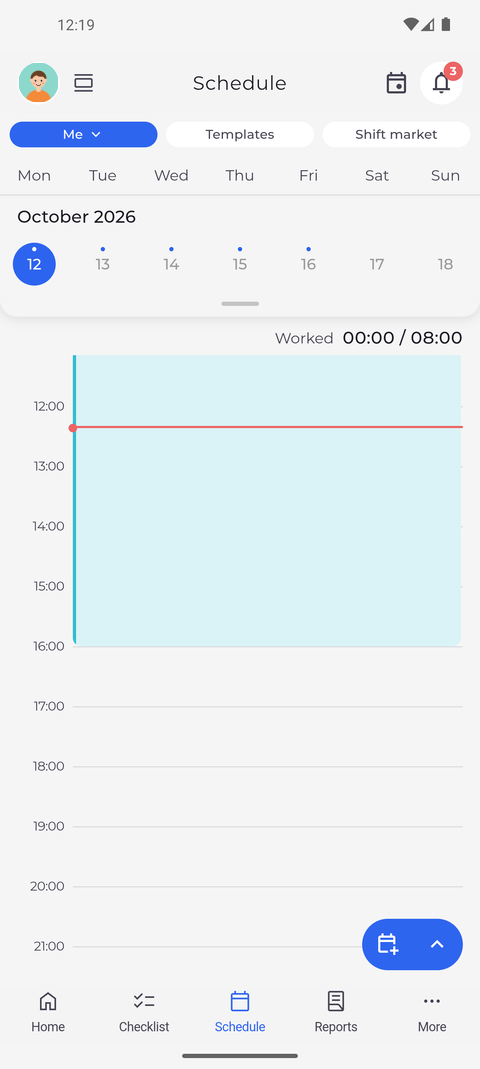Select October 16

[x=308, y=264]
